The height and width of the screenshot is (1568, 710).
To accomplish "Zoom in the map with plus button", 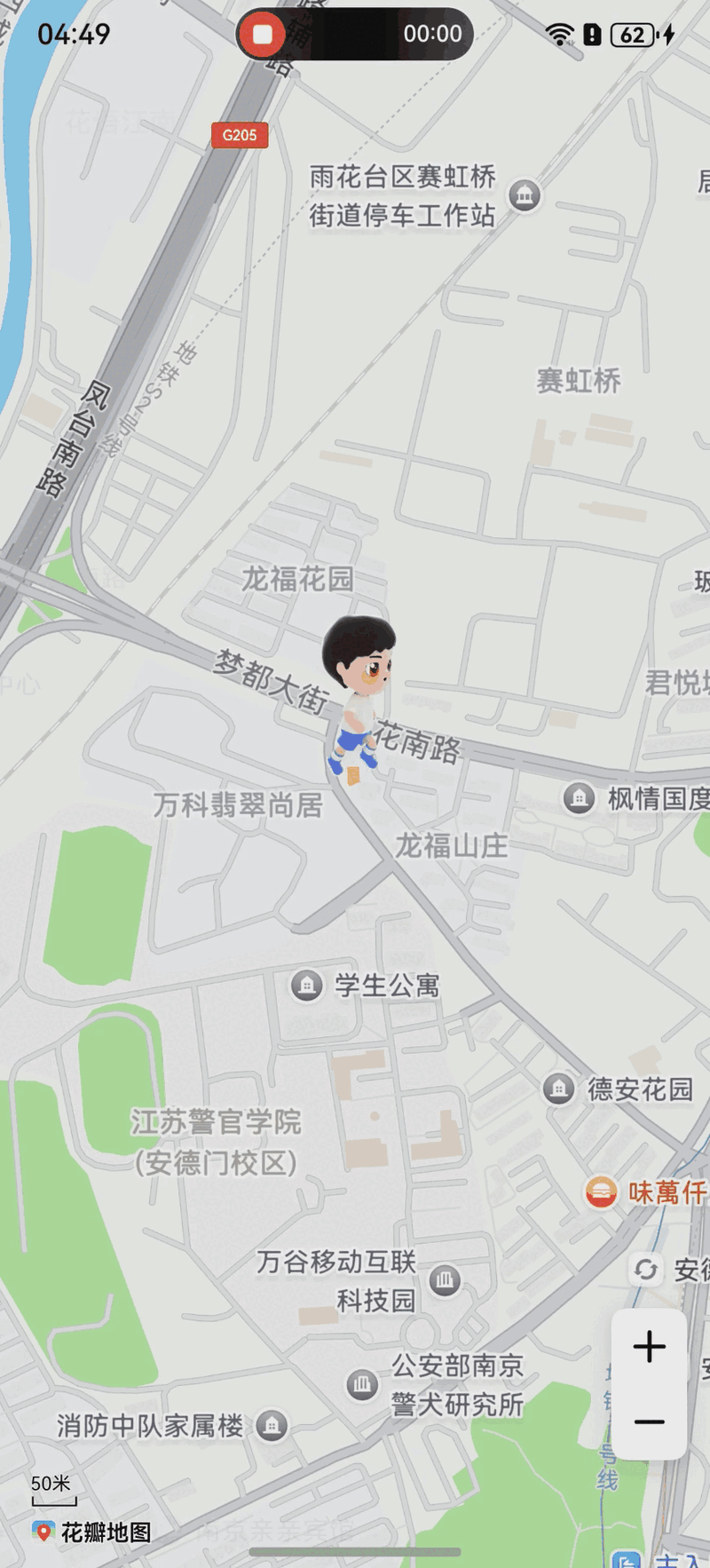I will coord(649,1346).
